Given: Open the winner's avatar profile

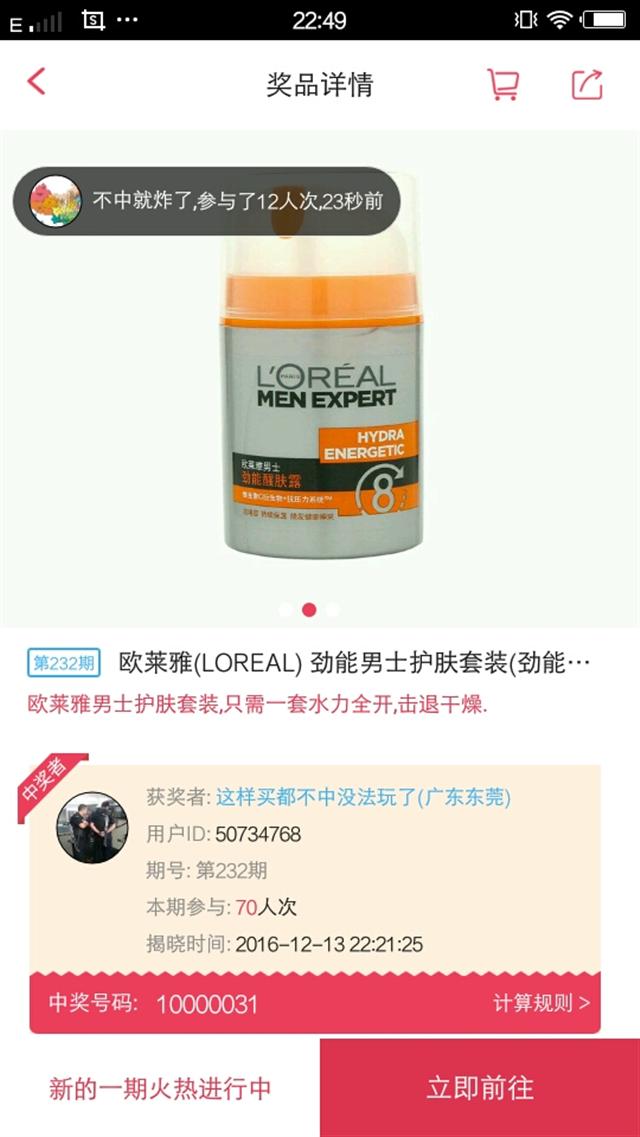Looking at the screenshot, I should click(x=92, y=827).
